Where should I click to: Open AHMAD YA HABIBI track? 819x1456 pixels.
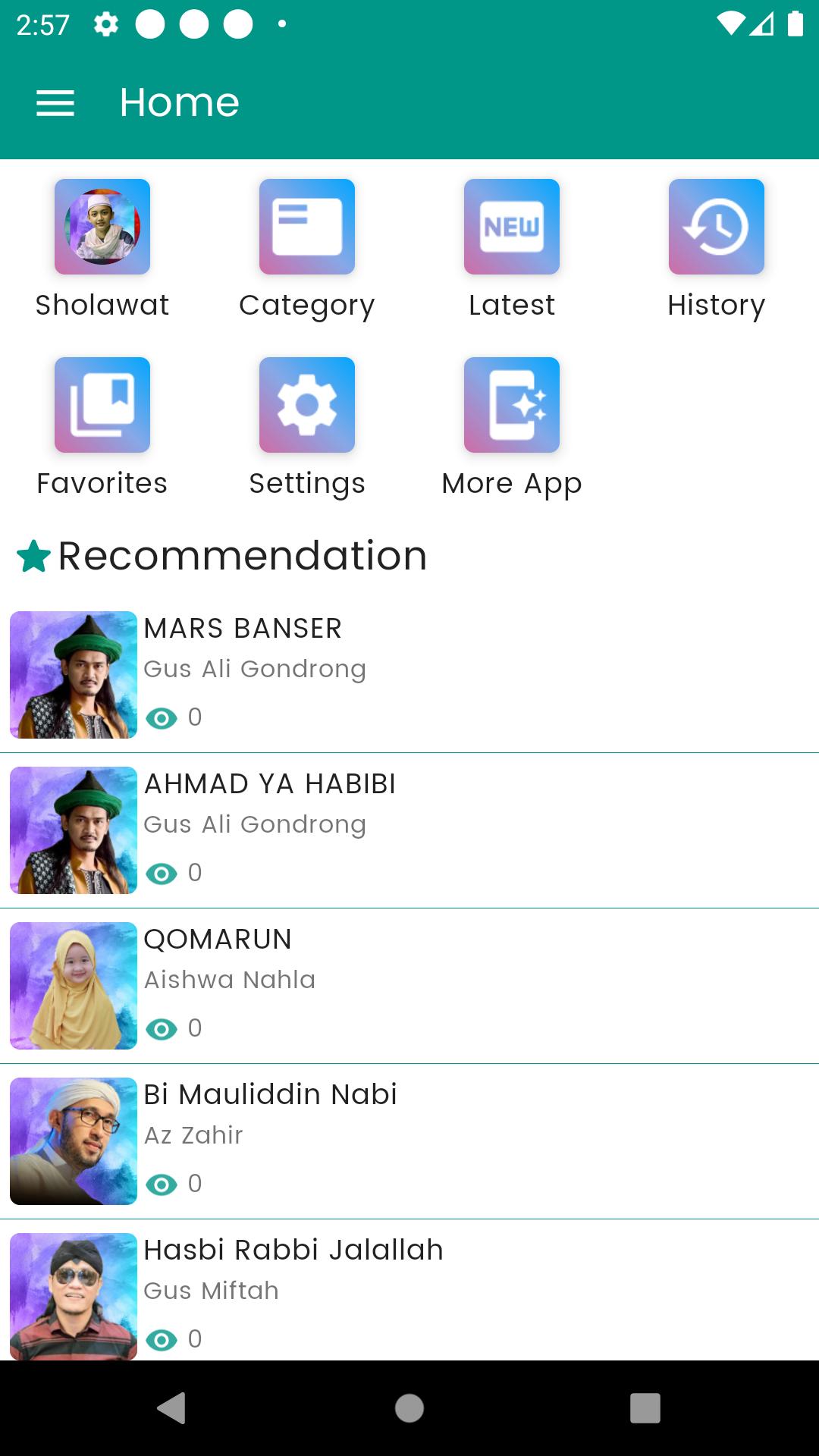[409, 830]
